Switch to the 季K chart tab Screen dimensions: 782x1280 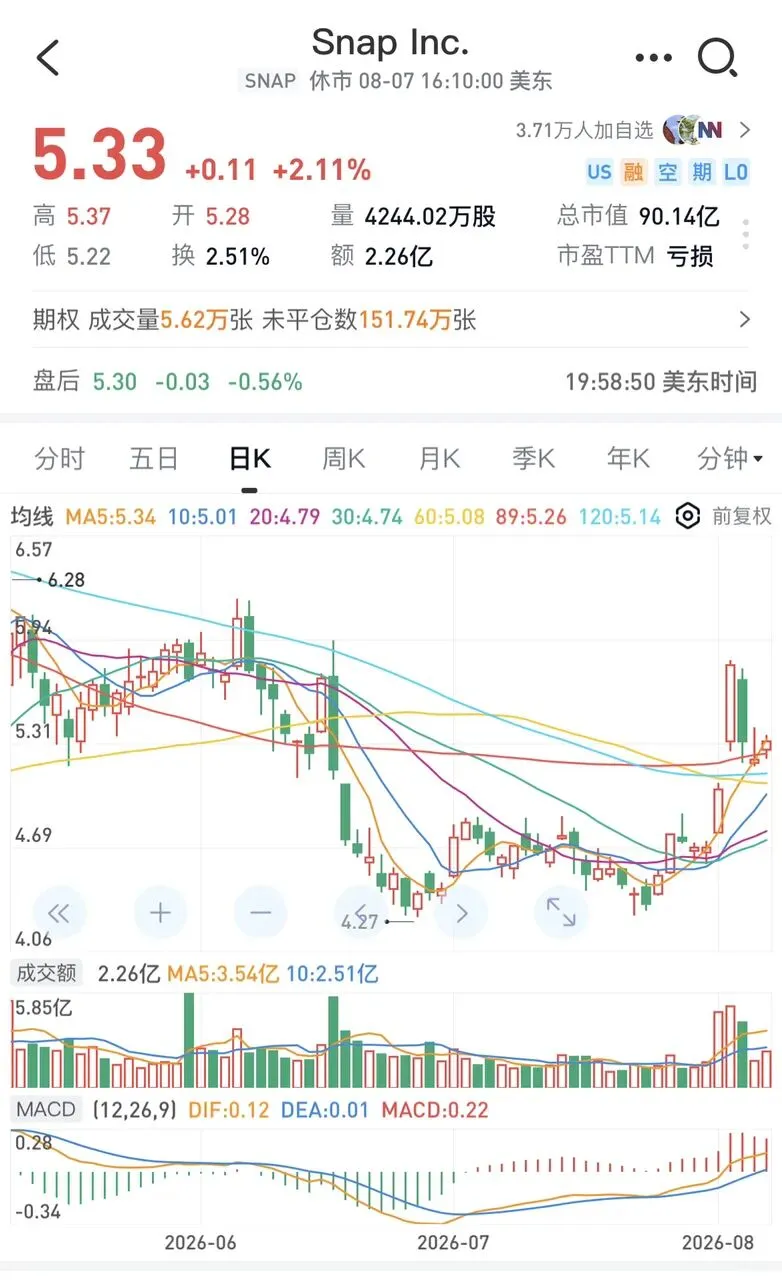tap(533, 459)
